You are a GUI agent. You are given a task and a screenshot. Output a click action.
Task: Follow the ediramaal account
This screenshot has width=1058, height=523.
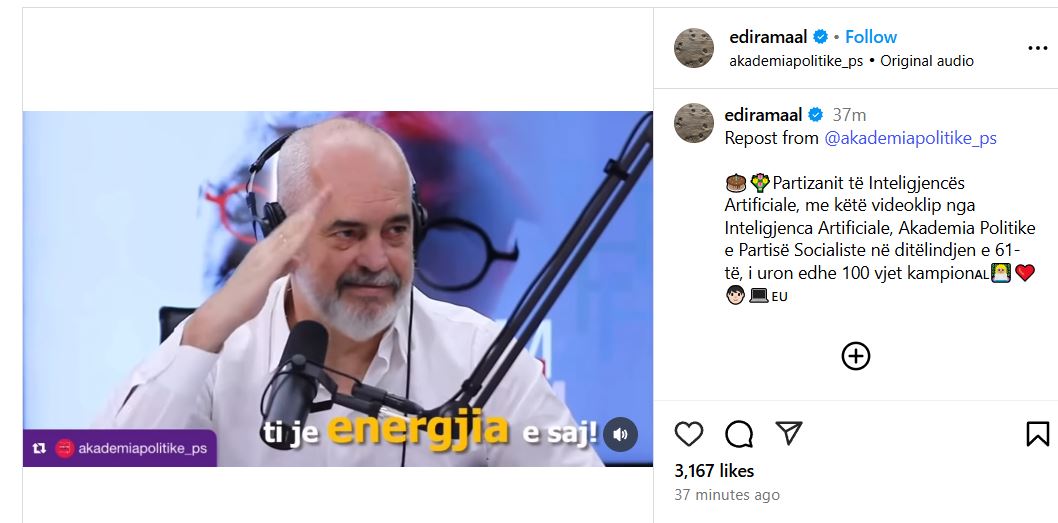(x=871, y=37)
